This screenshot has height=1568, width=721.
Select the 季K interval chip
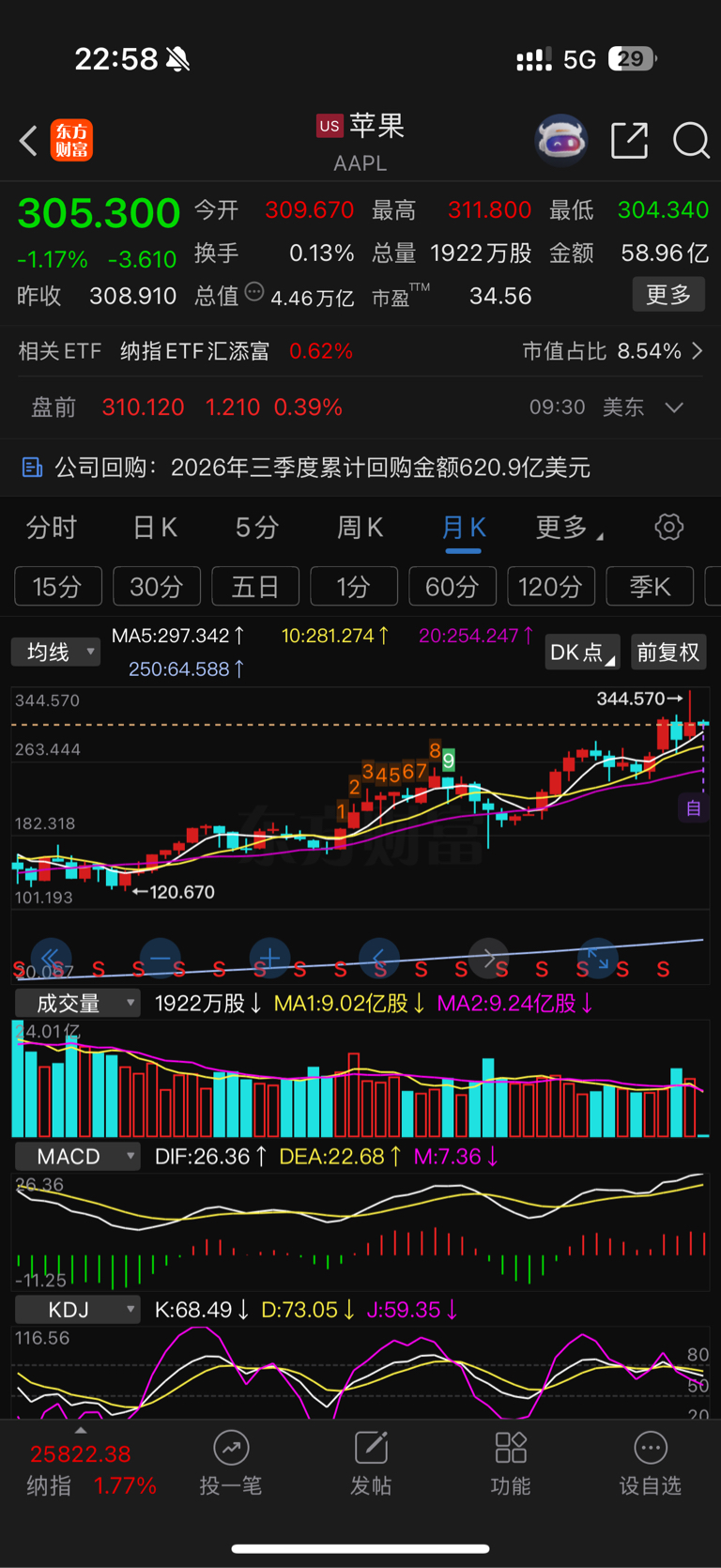click(x=650, y=587)
